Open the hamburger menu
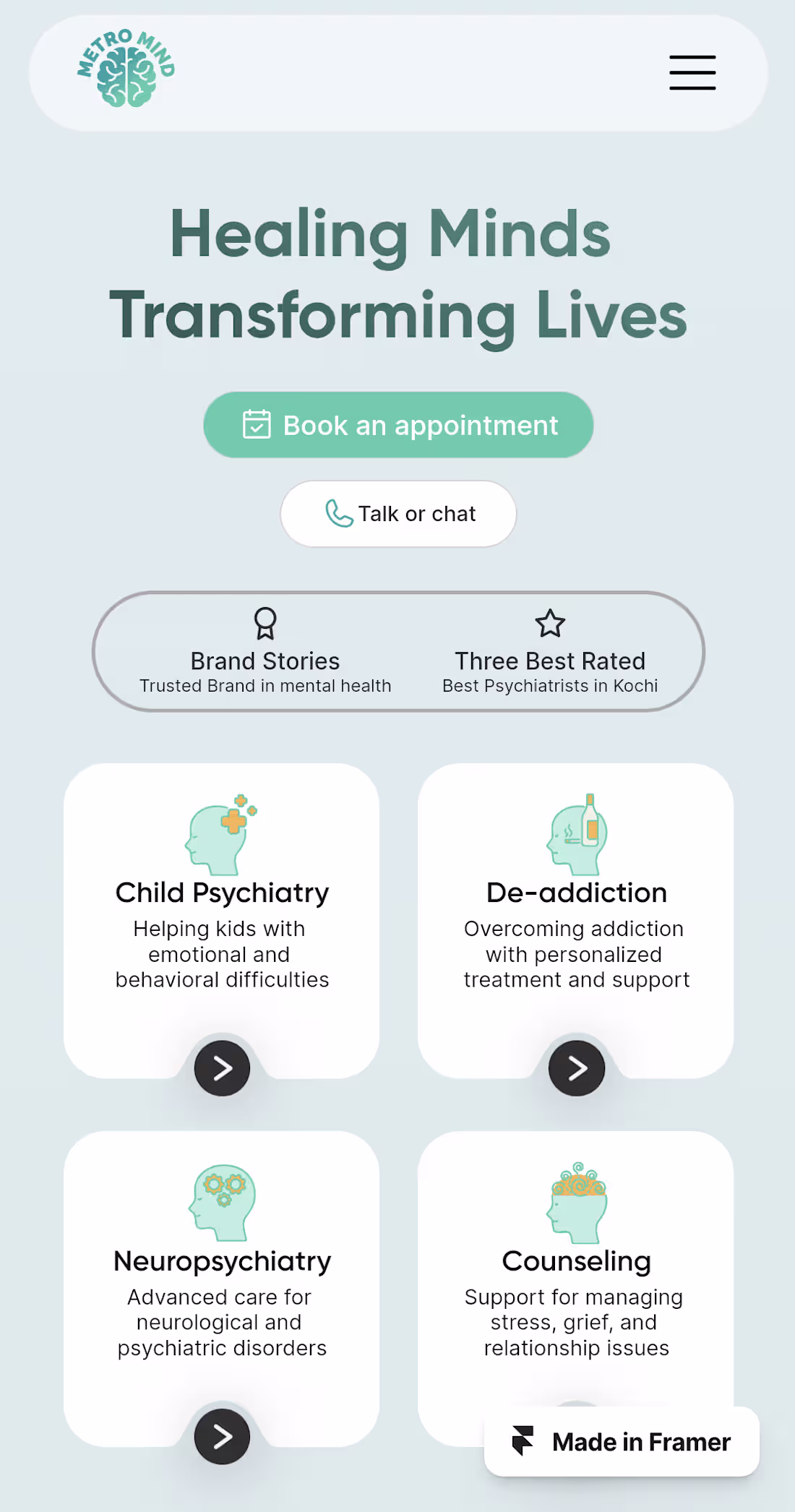The image size is (795, 1512). pyautogui.click(x=692, y=73)
